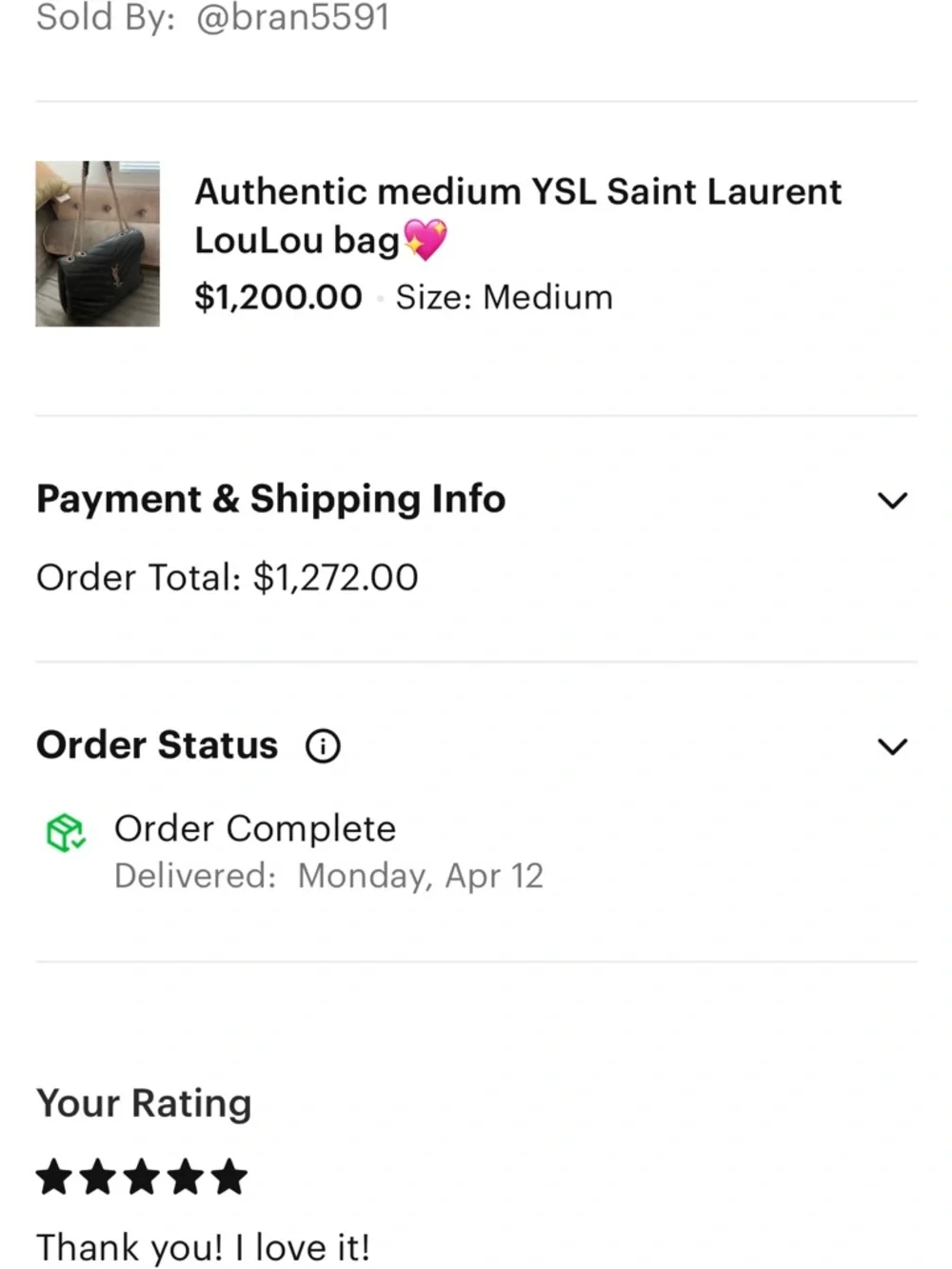952x1269 pixels.
Task: Click the black bag product thumbnail
Action: [97, 244]
